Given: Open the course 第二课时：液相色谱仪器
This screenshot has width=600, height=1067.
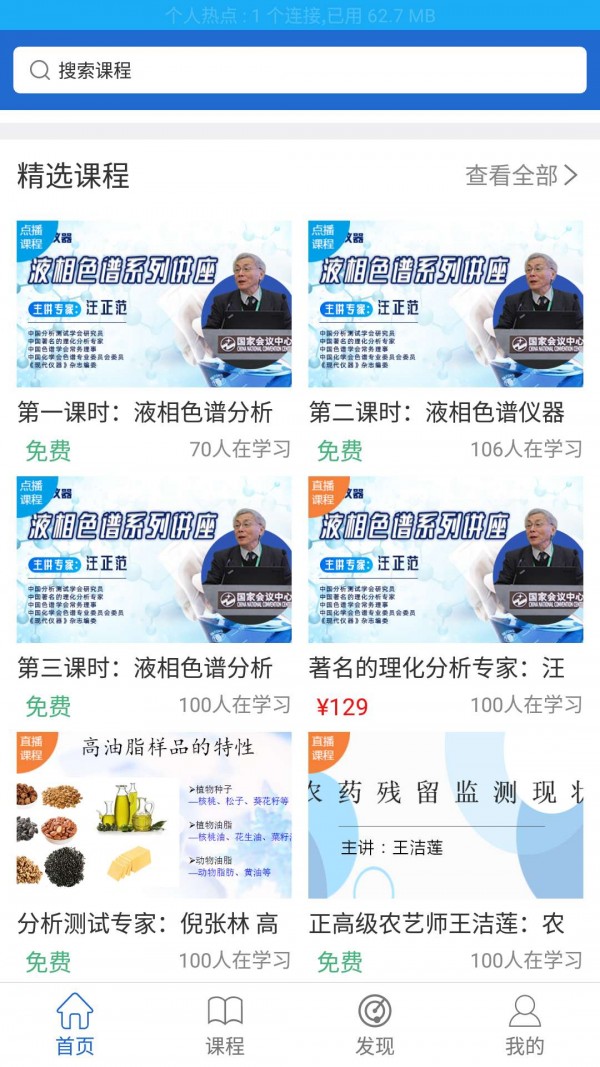Looking at the screenshot, I should coord(445,304).
